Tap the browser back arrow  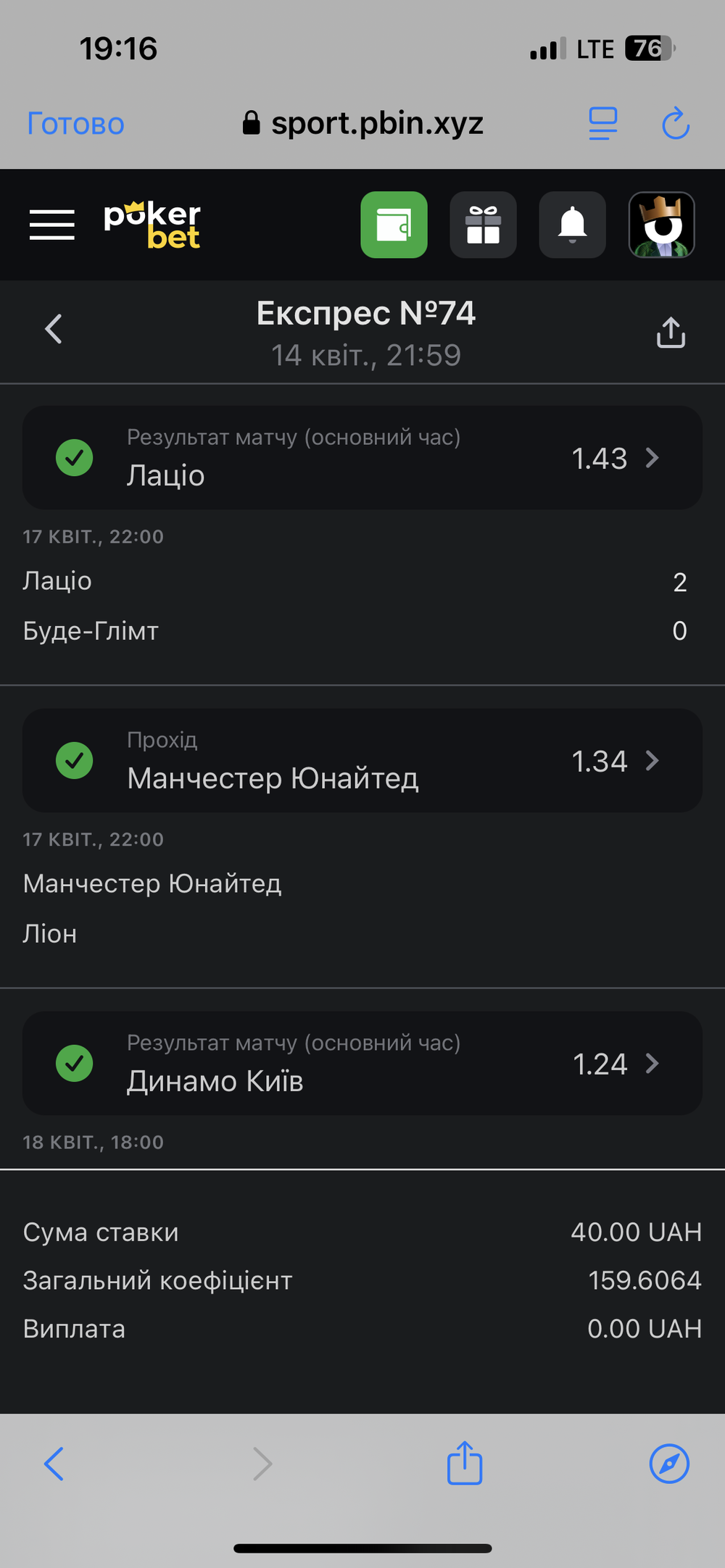pos(54,1464)
